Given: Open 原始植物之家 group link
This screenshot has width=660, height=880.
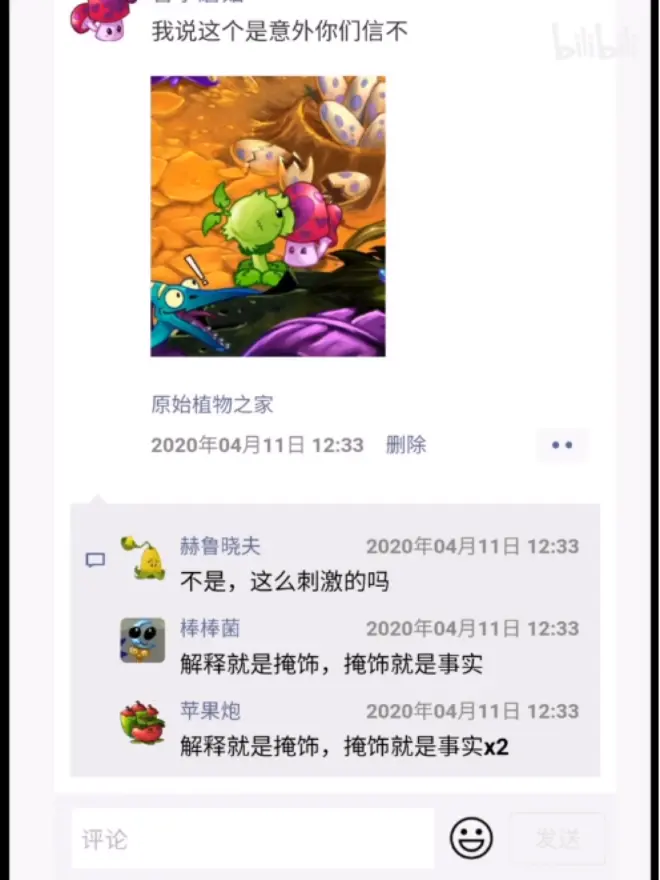Looking at the screenshot, I should tap(212, 405).
